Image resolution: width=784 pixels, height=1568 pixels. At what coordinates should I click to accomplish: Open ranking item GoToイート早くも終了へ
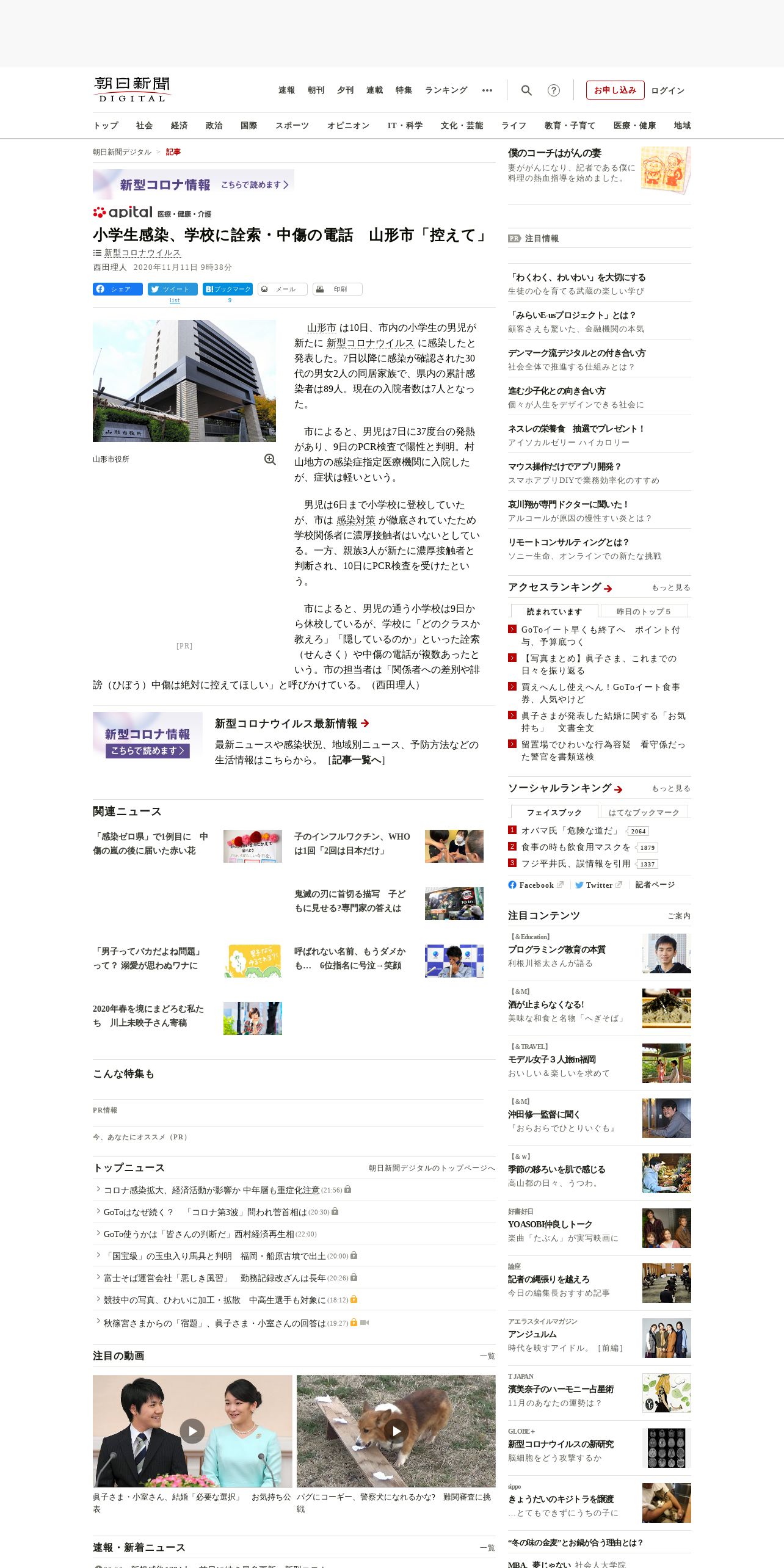pyautogui.click(x=600, y=636)
